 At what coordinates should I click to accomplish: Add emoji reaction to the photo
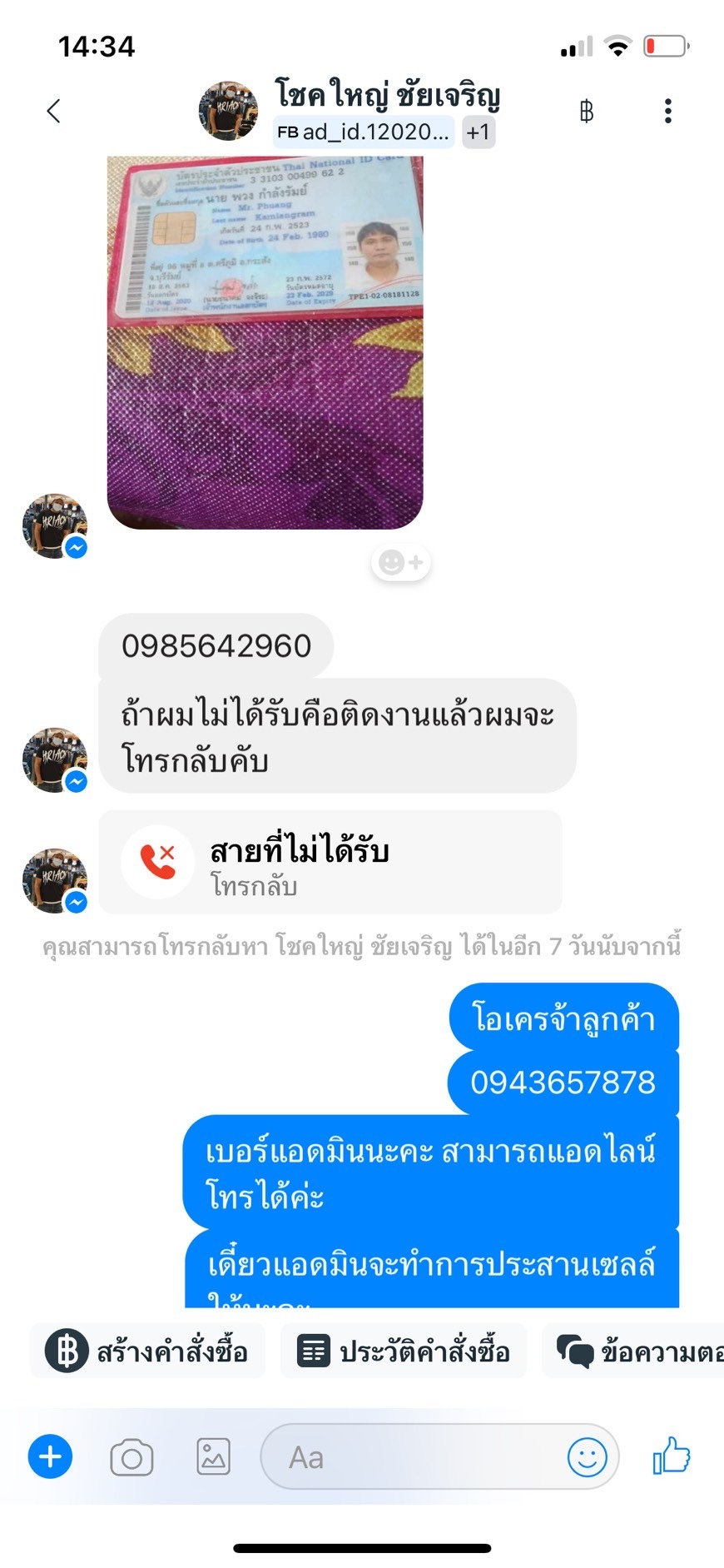400,562
